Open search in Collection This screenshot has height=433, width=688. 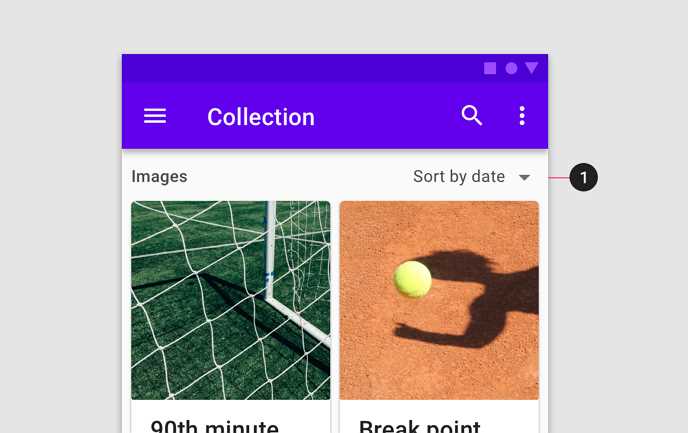click(x=472, y=116)
